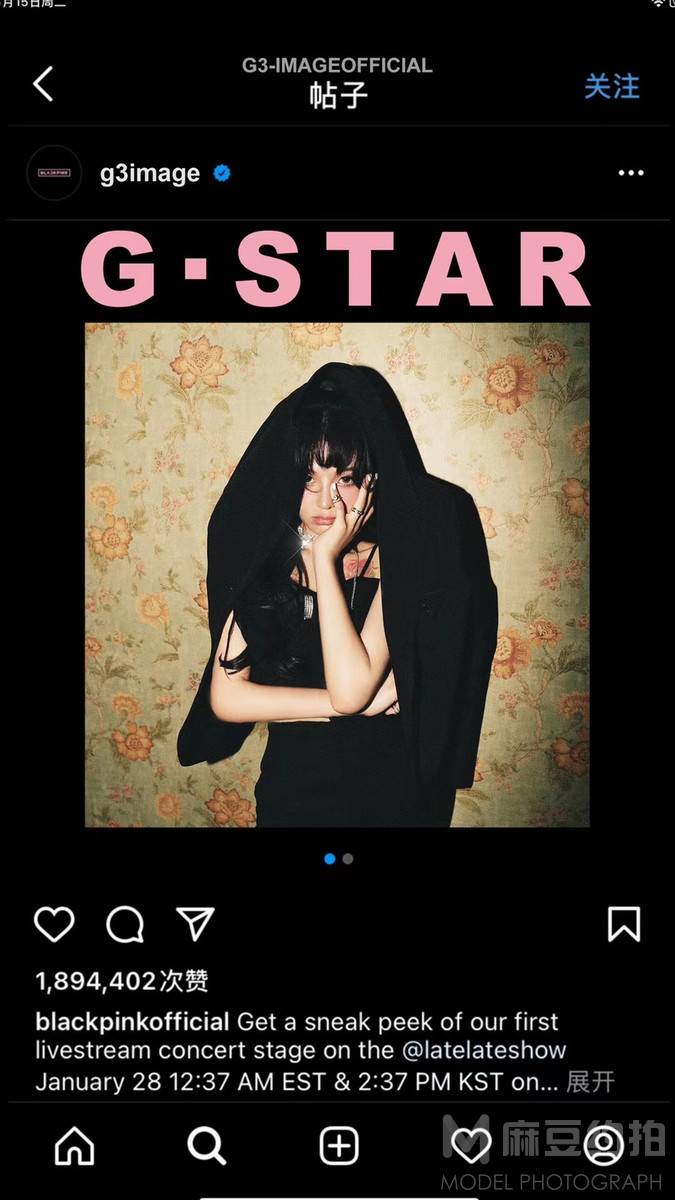Bookmark this post
This screenshot has width=675, height=1200.
click(x=624, y=924)
